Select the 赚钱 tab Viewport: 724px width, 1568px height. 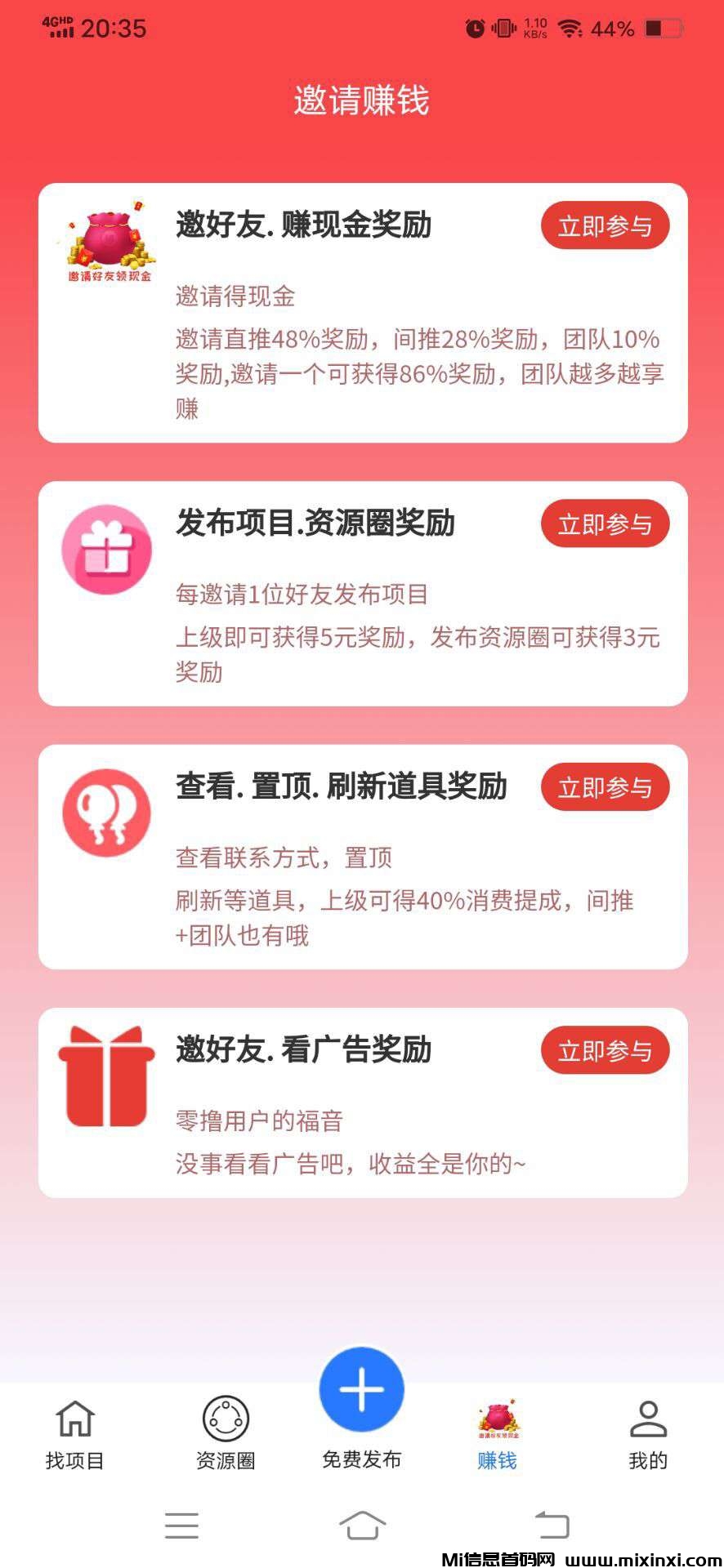click(497, 1435)
